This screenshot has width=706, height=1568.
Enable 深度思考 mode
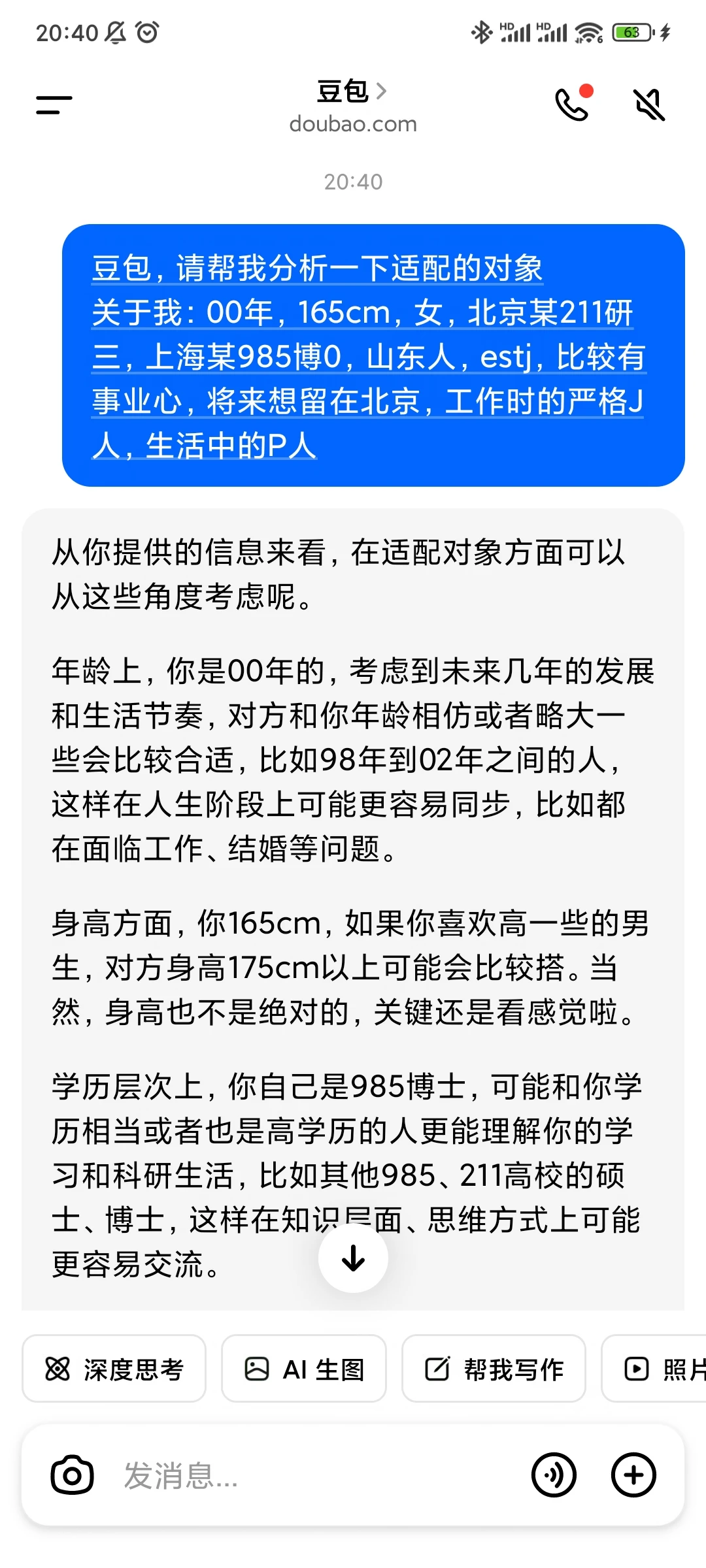(x=114, y=1369)
